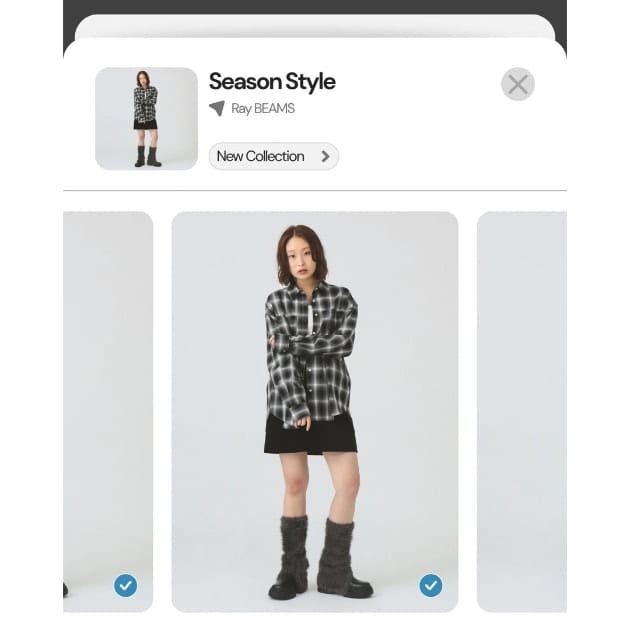Open the small Season Style header thumbnail
The image size is (630, 630).
tap(146, 118)
